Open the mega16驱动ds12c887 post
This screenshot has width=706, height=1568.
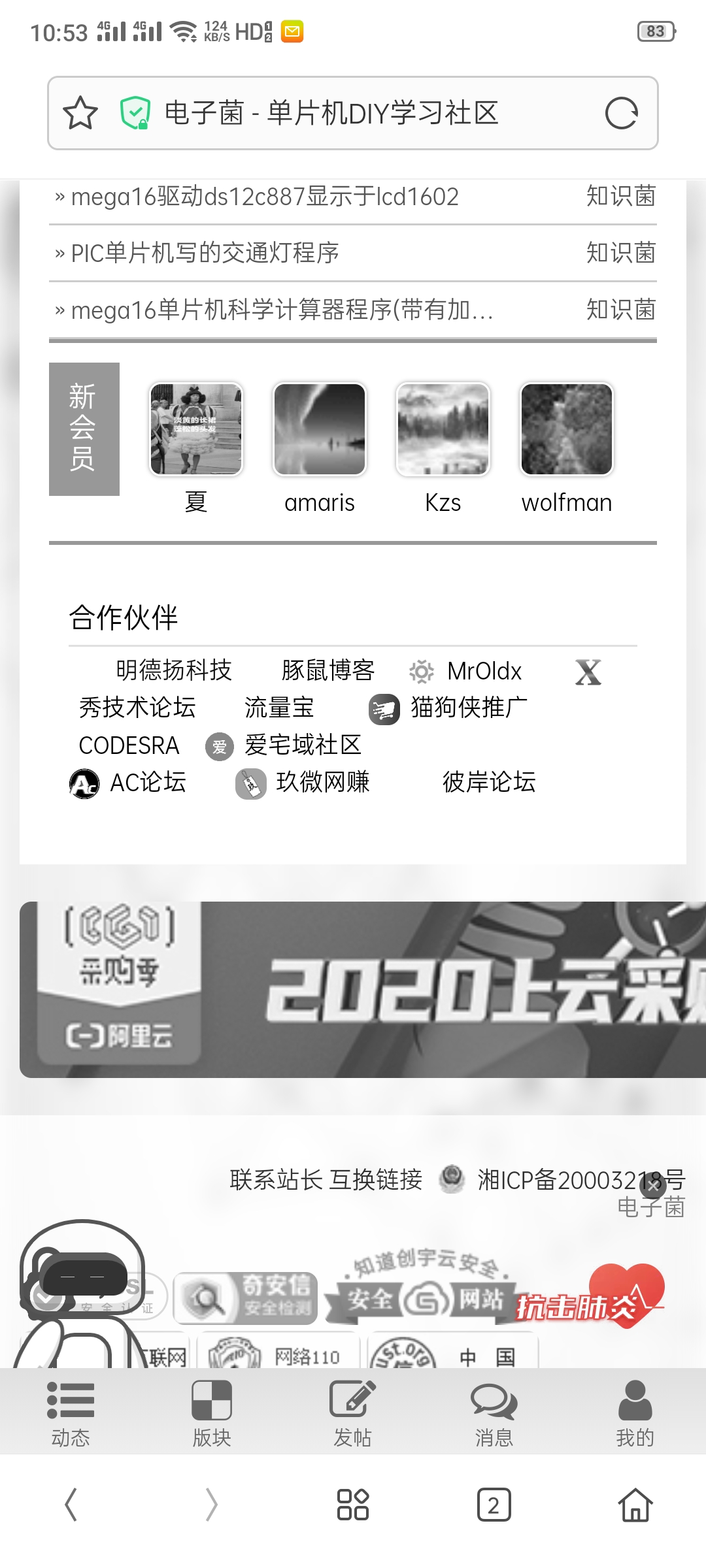click(x=264, y=197)
